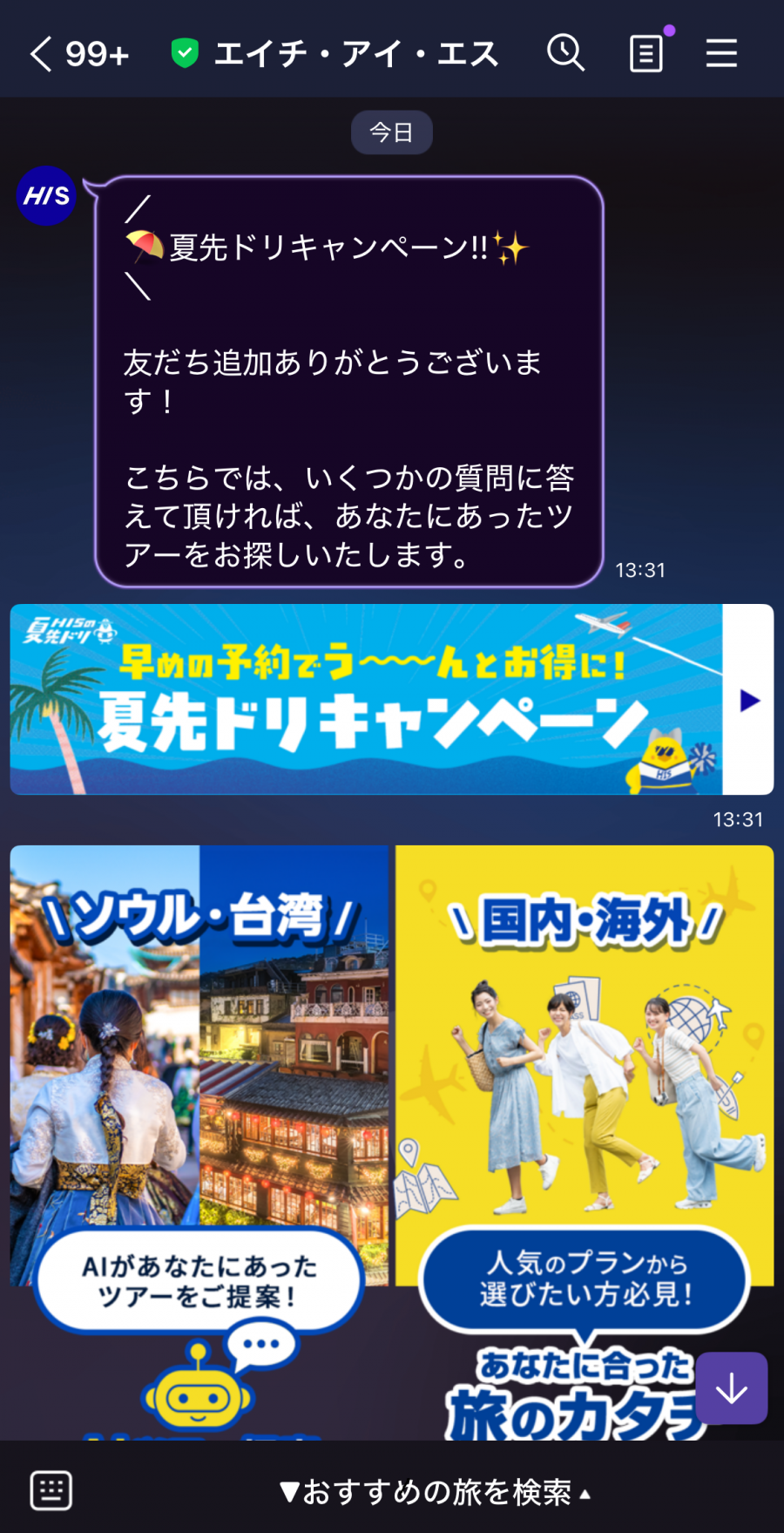Open the hamburger menu in the top bar

pos(721,52)
